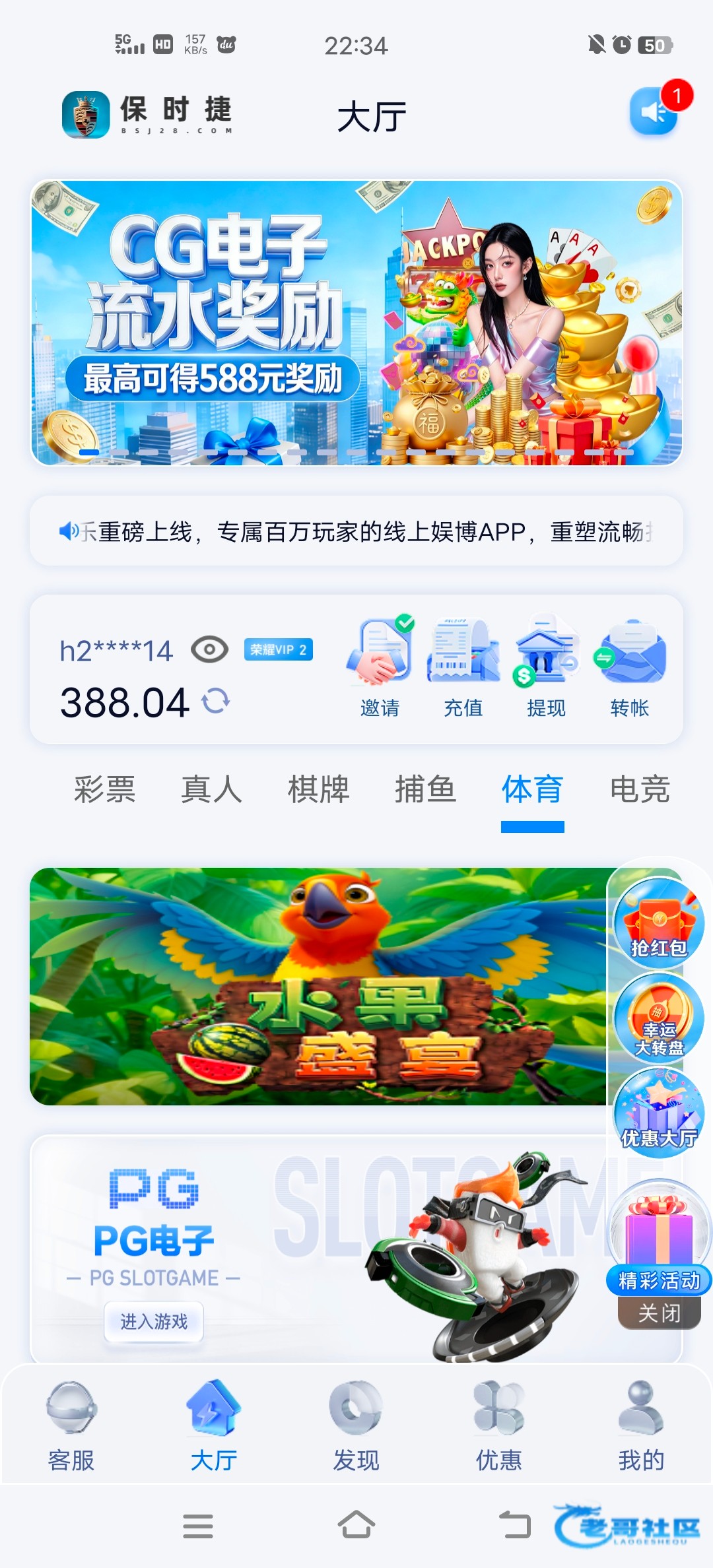Image resolution: width=713 pixels, height=1568 pixels.
Task: Select the 棋牌 category tab
Action: (x=318, y=789)
